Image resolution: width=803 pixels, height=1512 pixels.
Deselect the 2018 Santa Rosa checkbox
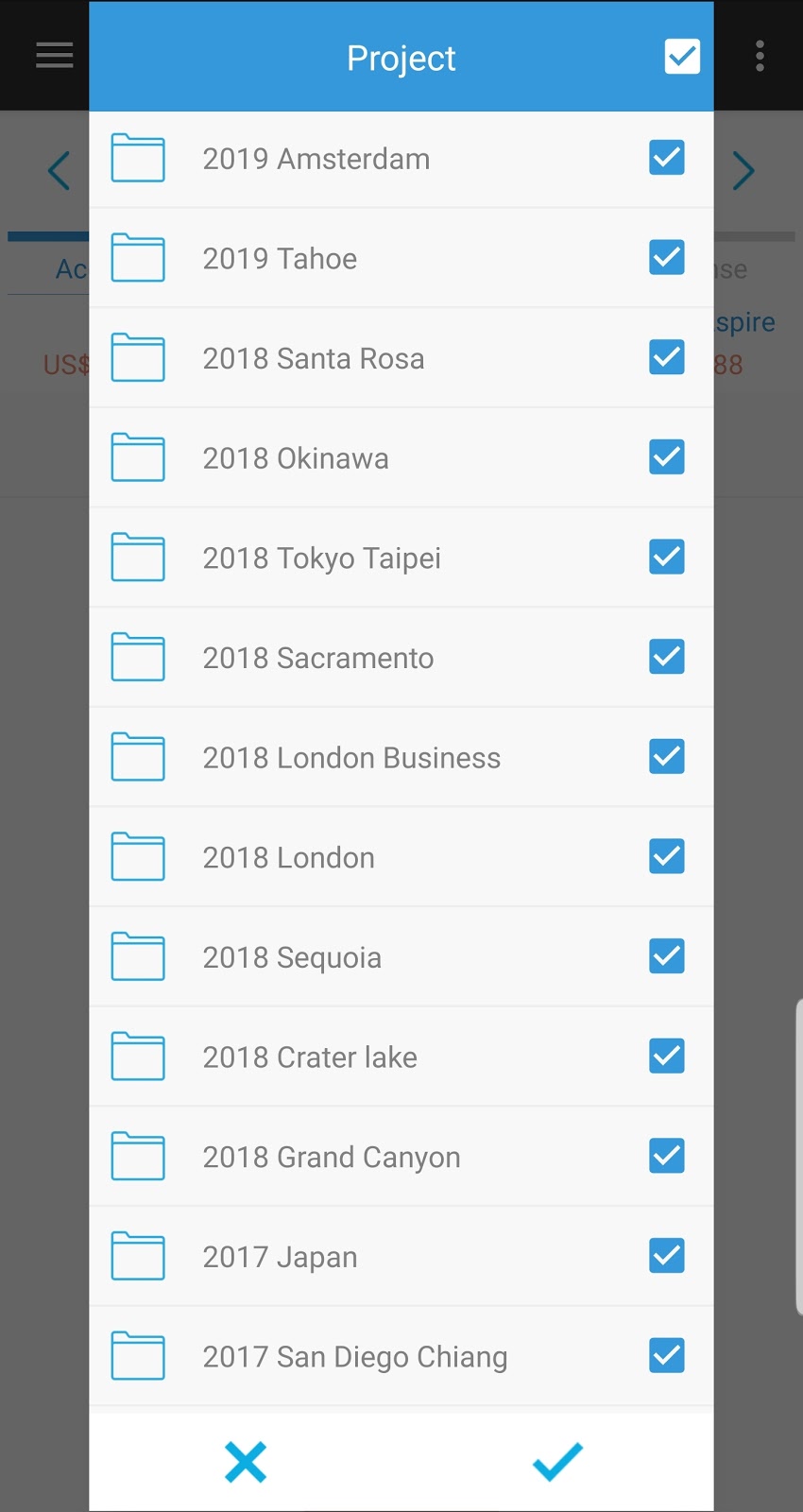coord(667,357)
